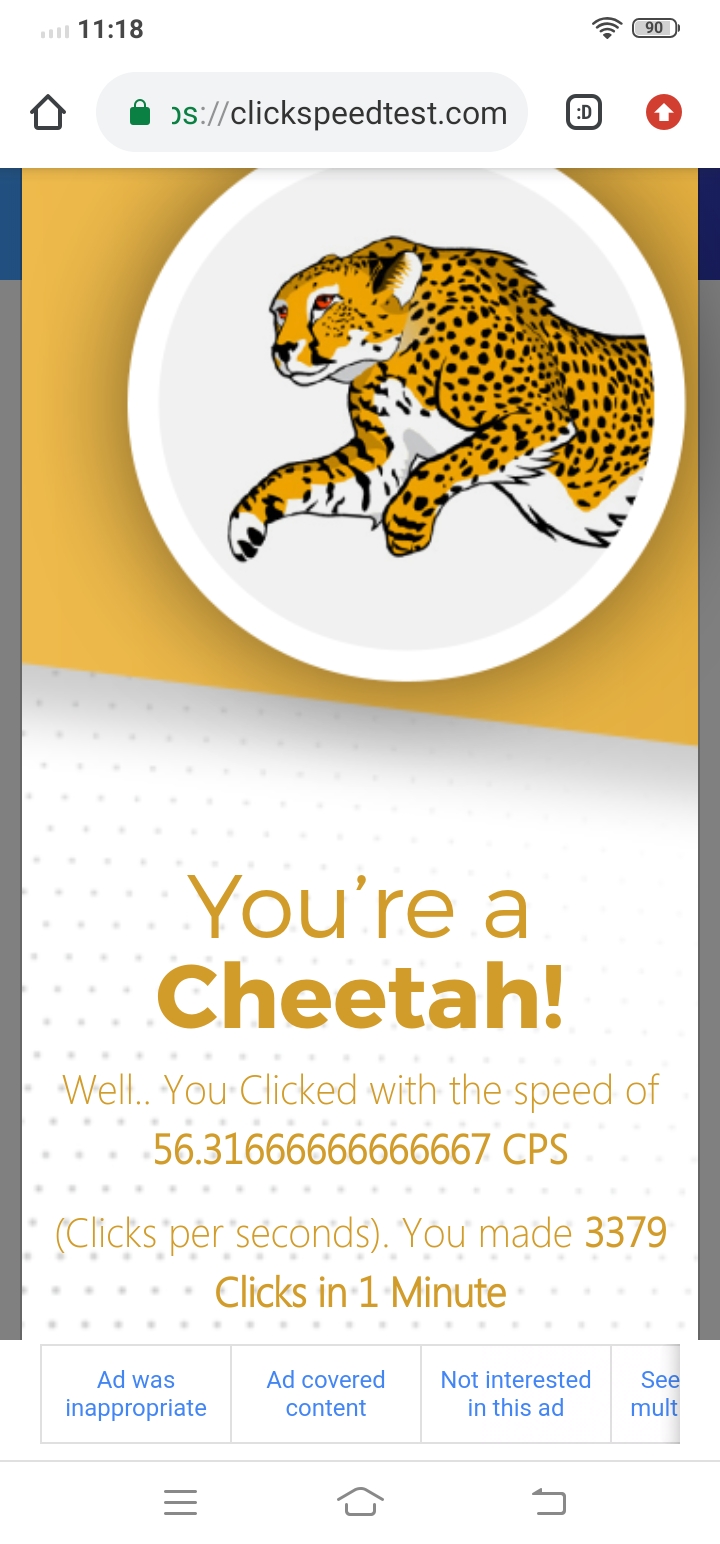This screenshot has height=1544, width=720.
Task: Tap the clickspeedtest.com address bar
Action: (x=311, y=113)
